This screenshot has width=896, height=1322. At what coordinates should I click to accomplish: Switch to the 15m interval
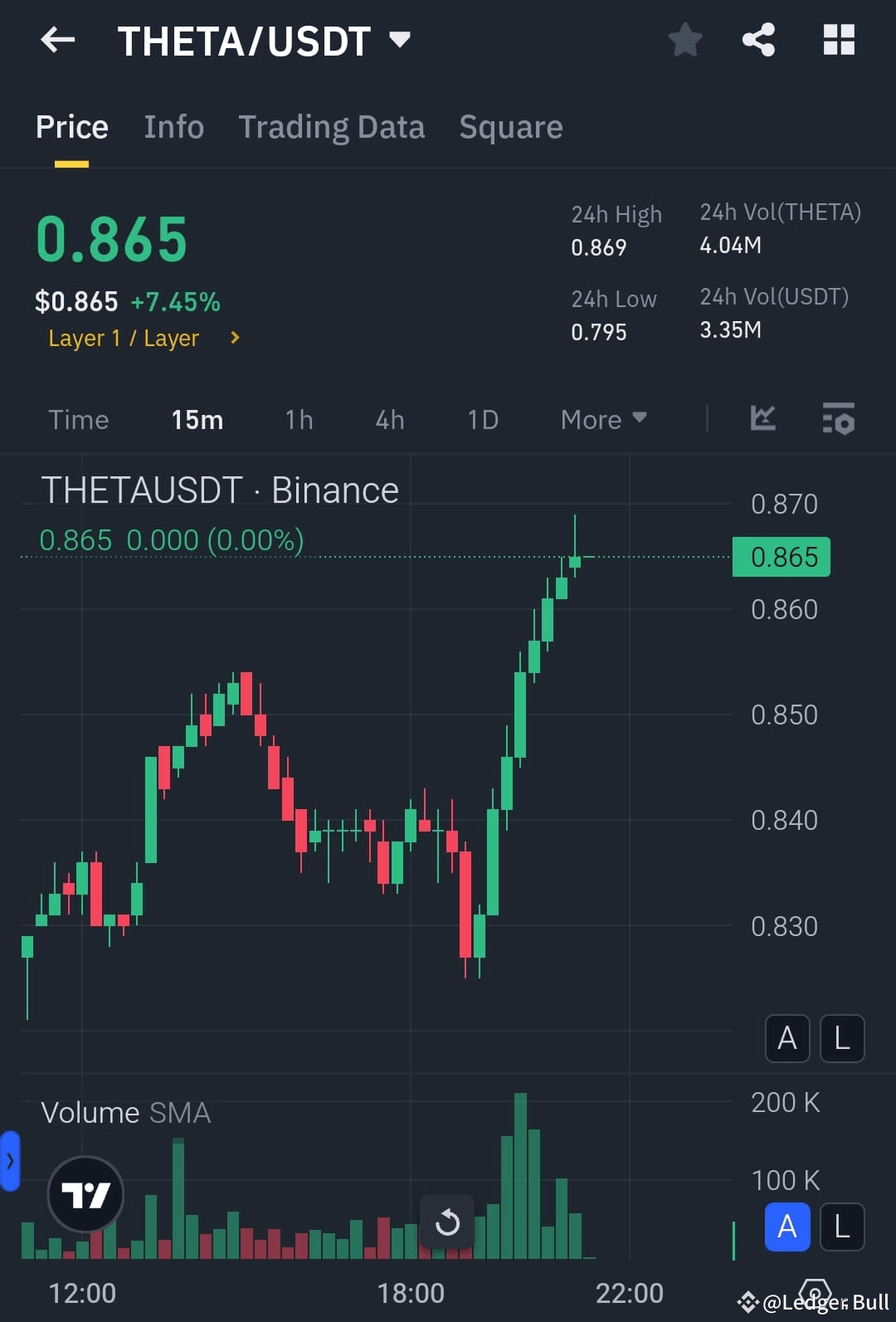pyautogui.click(x=197, y=420)
